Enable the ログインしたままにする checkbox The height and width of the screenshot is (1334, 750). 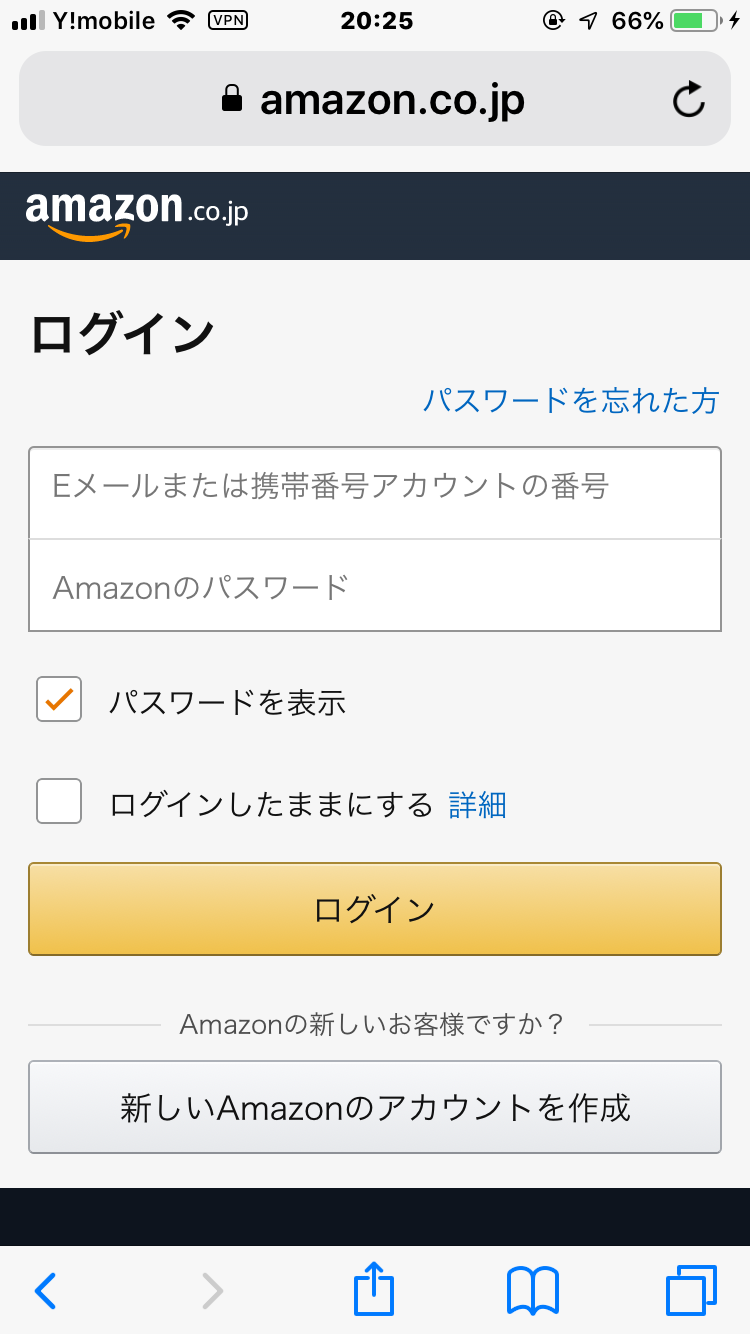59,801
